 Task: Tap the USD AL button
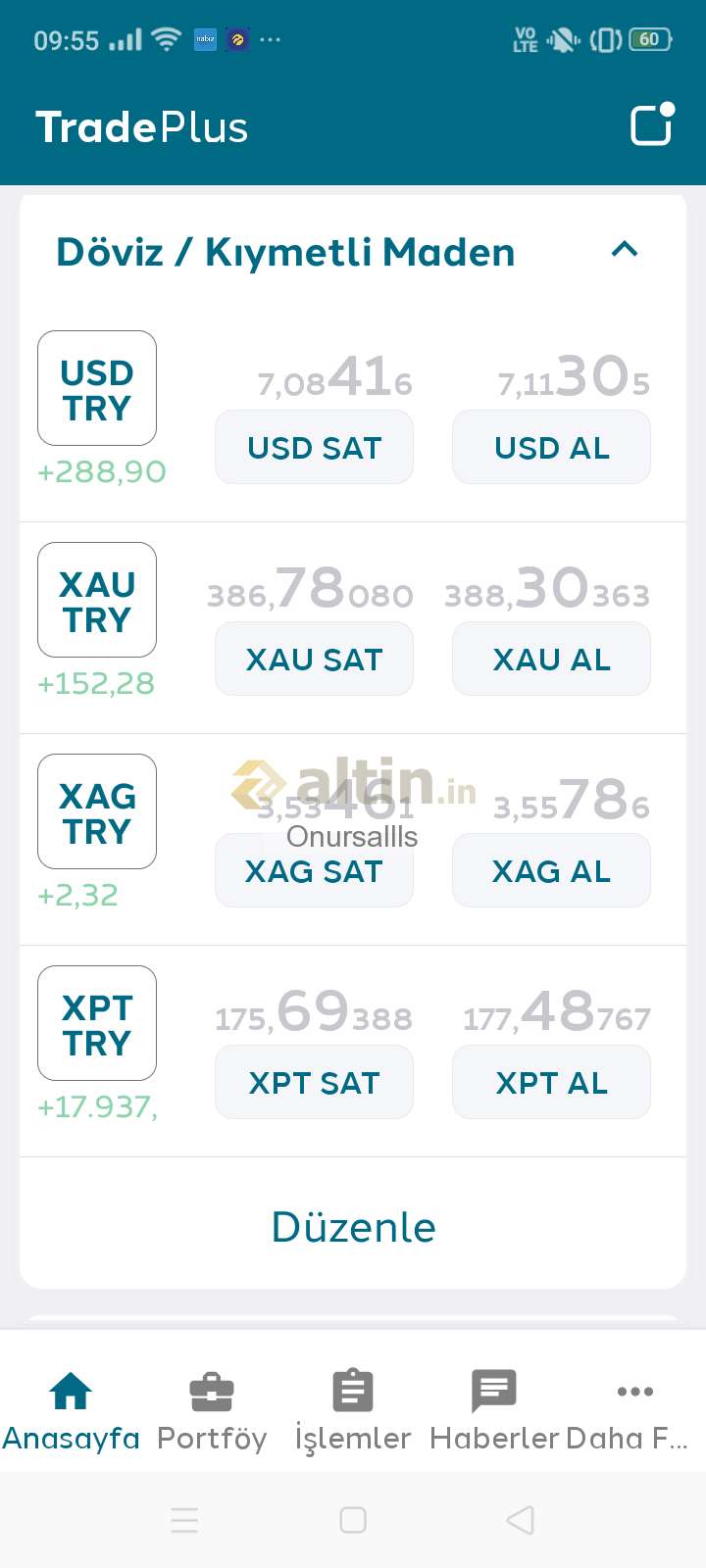[x=551, y=448]
